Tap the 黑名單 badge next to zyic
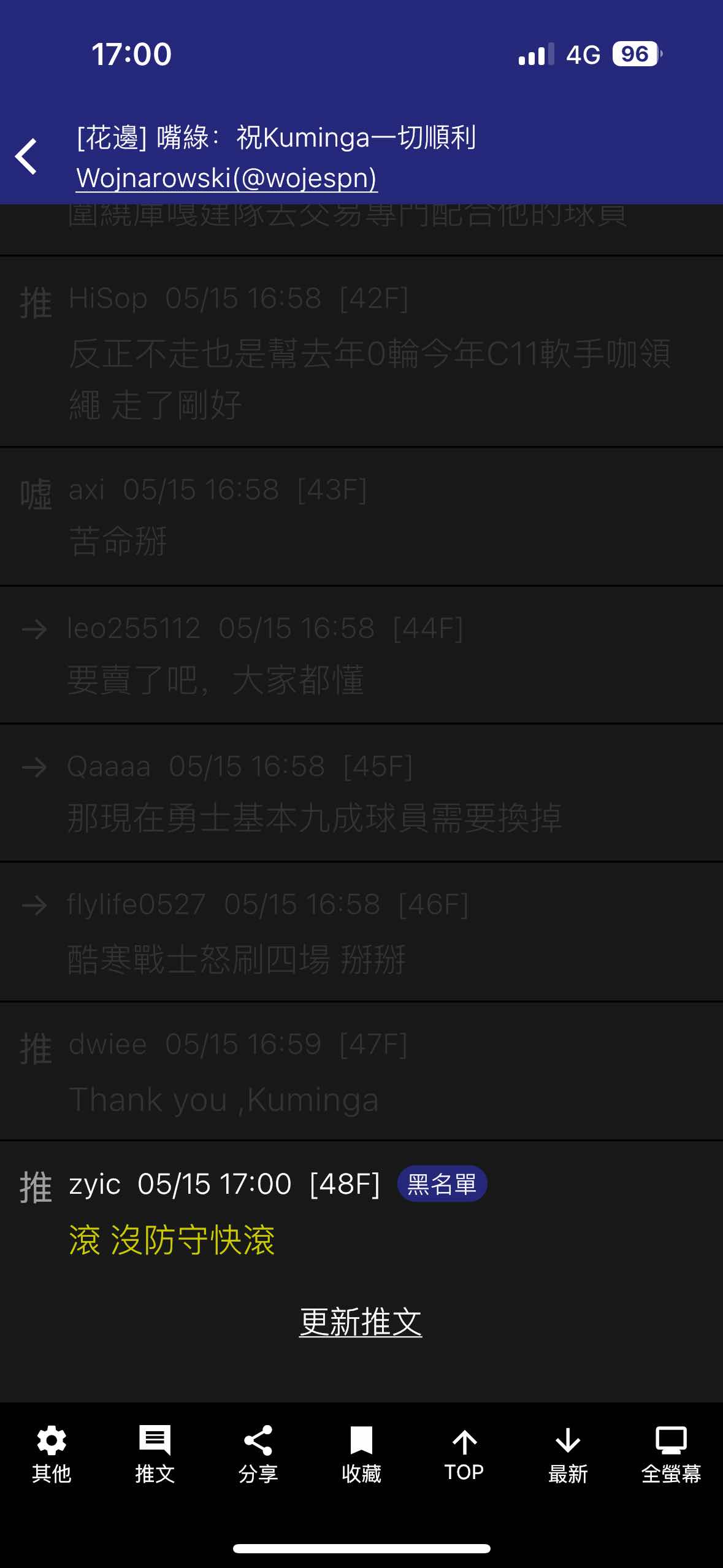The height and width of the screenshot is (1568, 723). tap(442, 1184)
